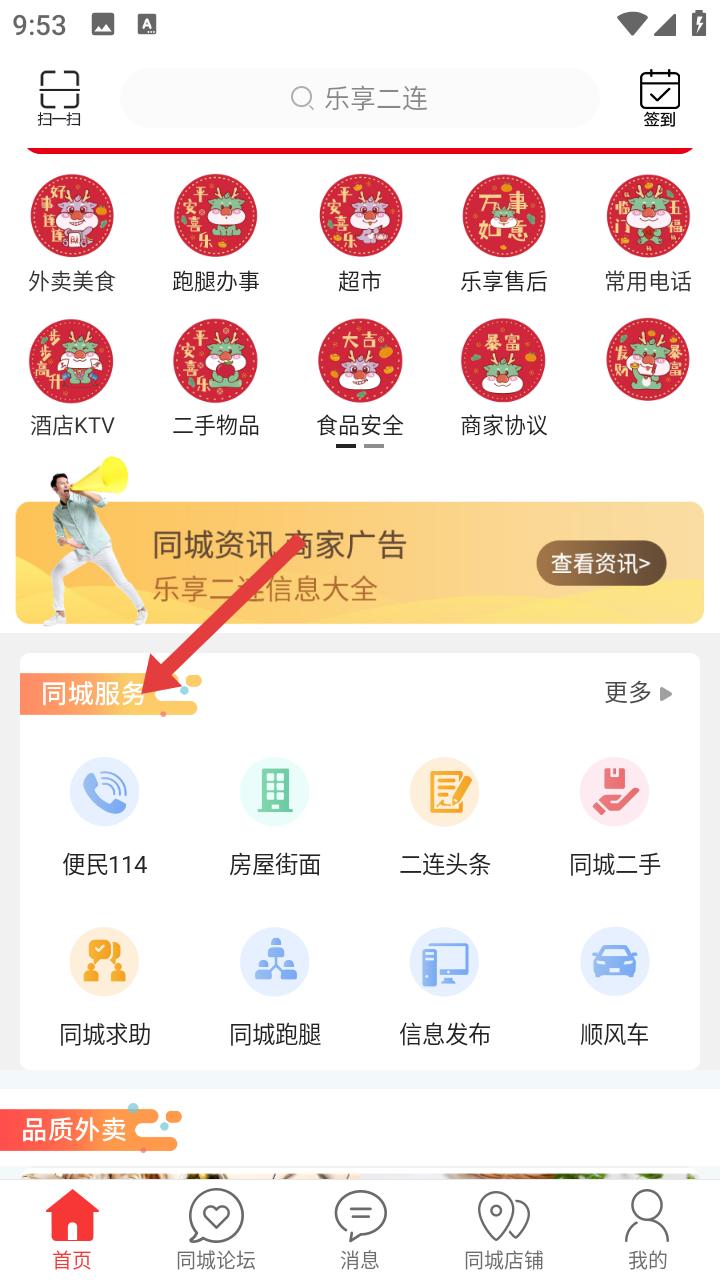The height and width of the screenshot is (1280, 720).
Task: Open the 签到 check-in icon
Action: pos(659,98)
